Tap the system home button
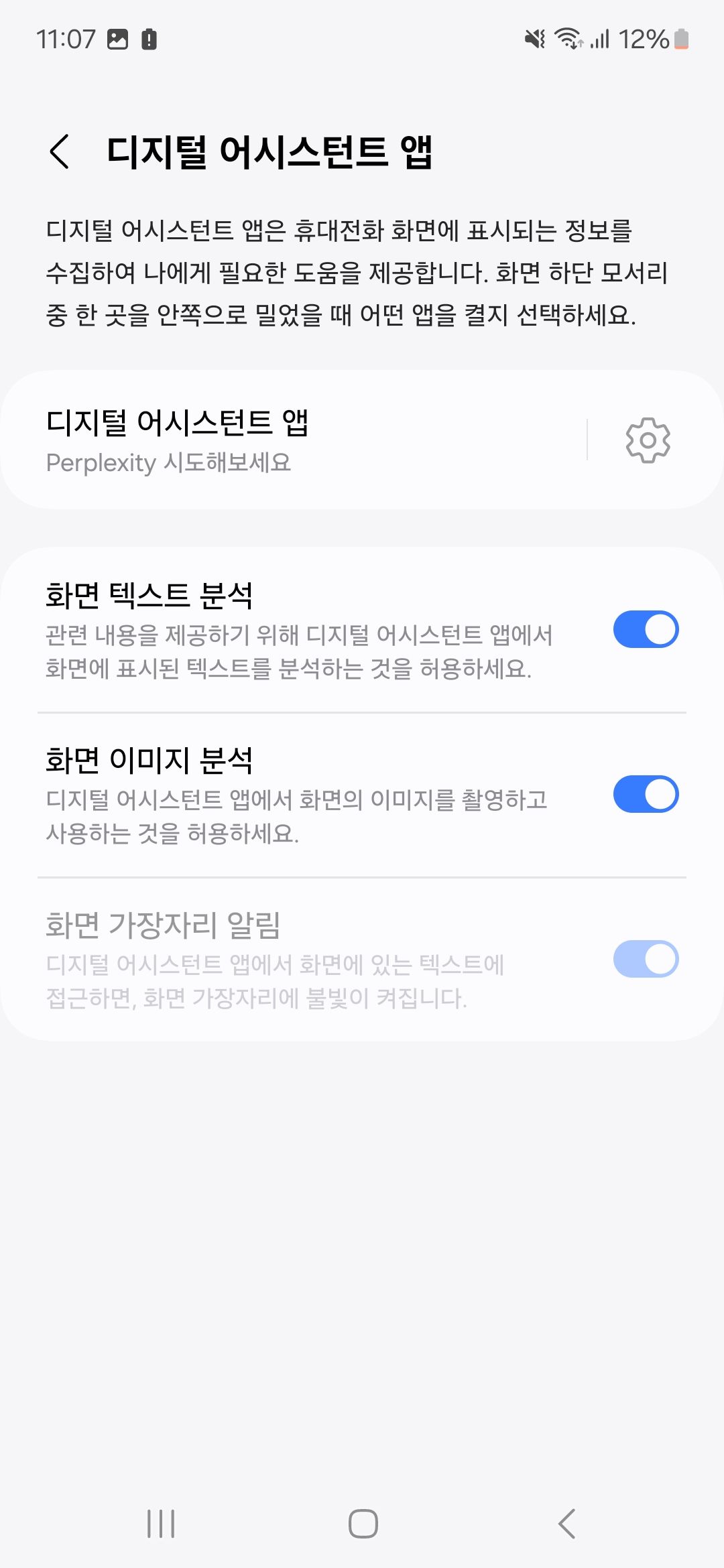 (363, 1524)
